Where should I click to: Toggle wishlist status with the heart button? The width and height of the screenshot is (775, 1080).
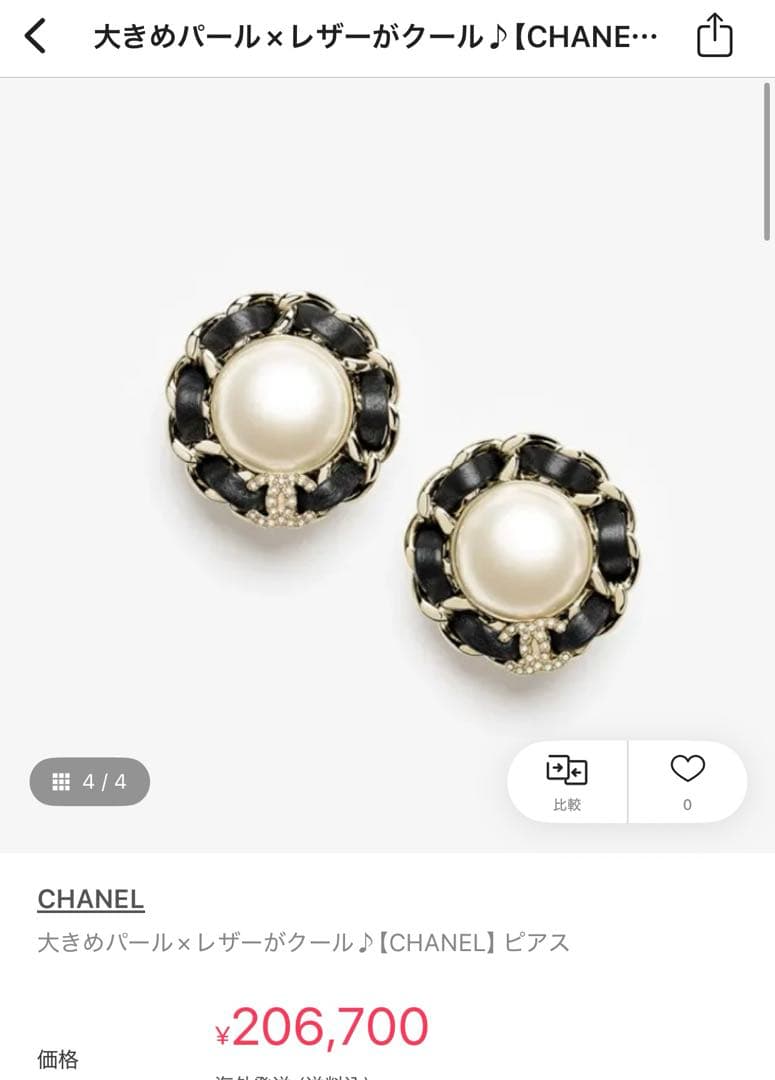pos(687,783)
